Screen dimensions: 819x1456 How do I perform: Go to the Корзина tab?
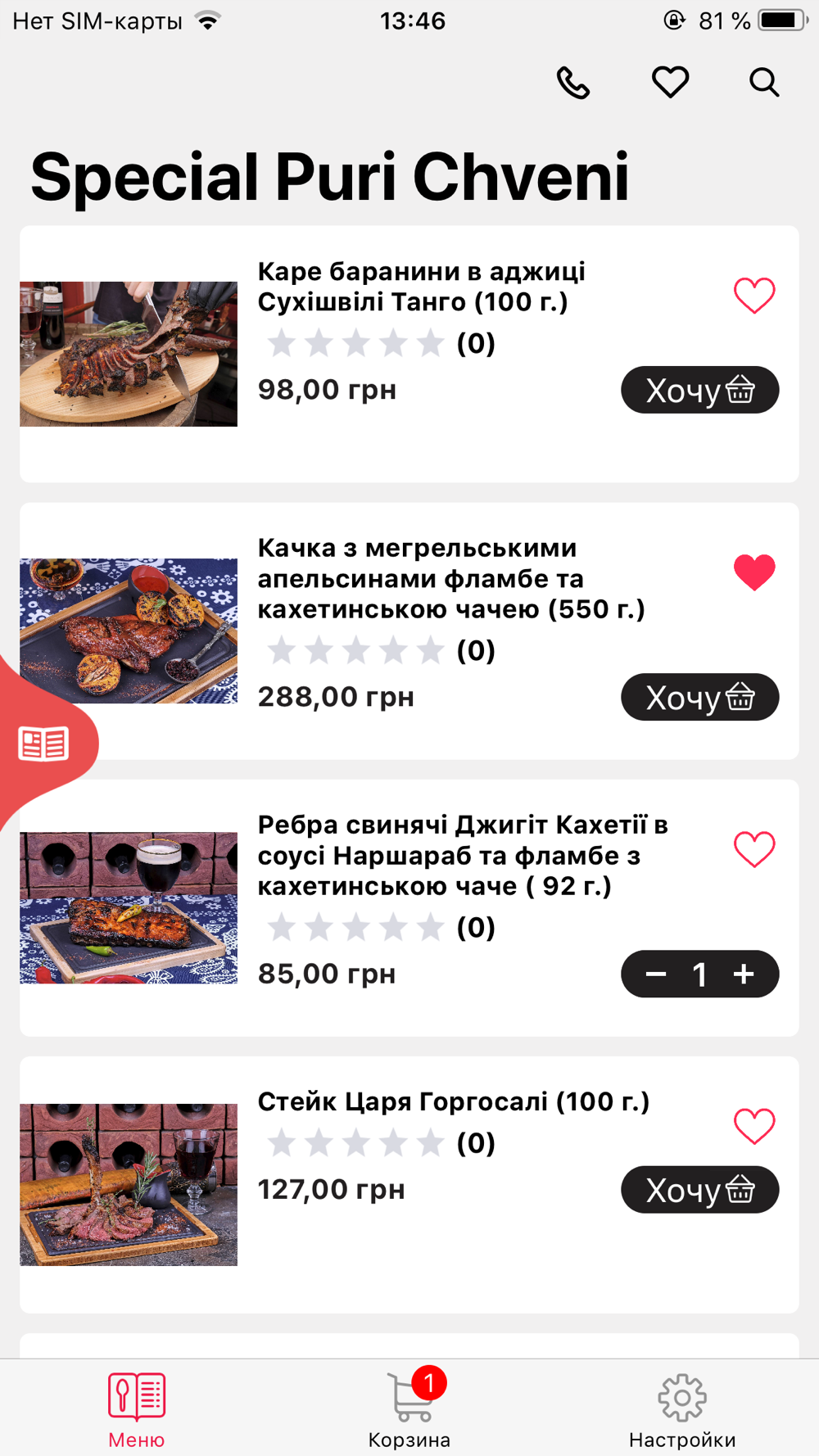[409, 1409]
